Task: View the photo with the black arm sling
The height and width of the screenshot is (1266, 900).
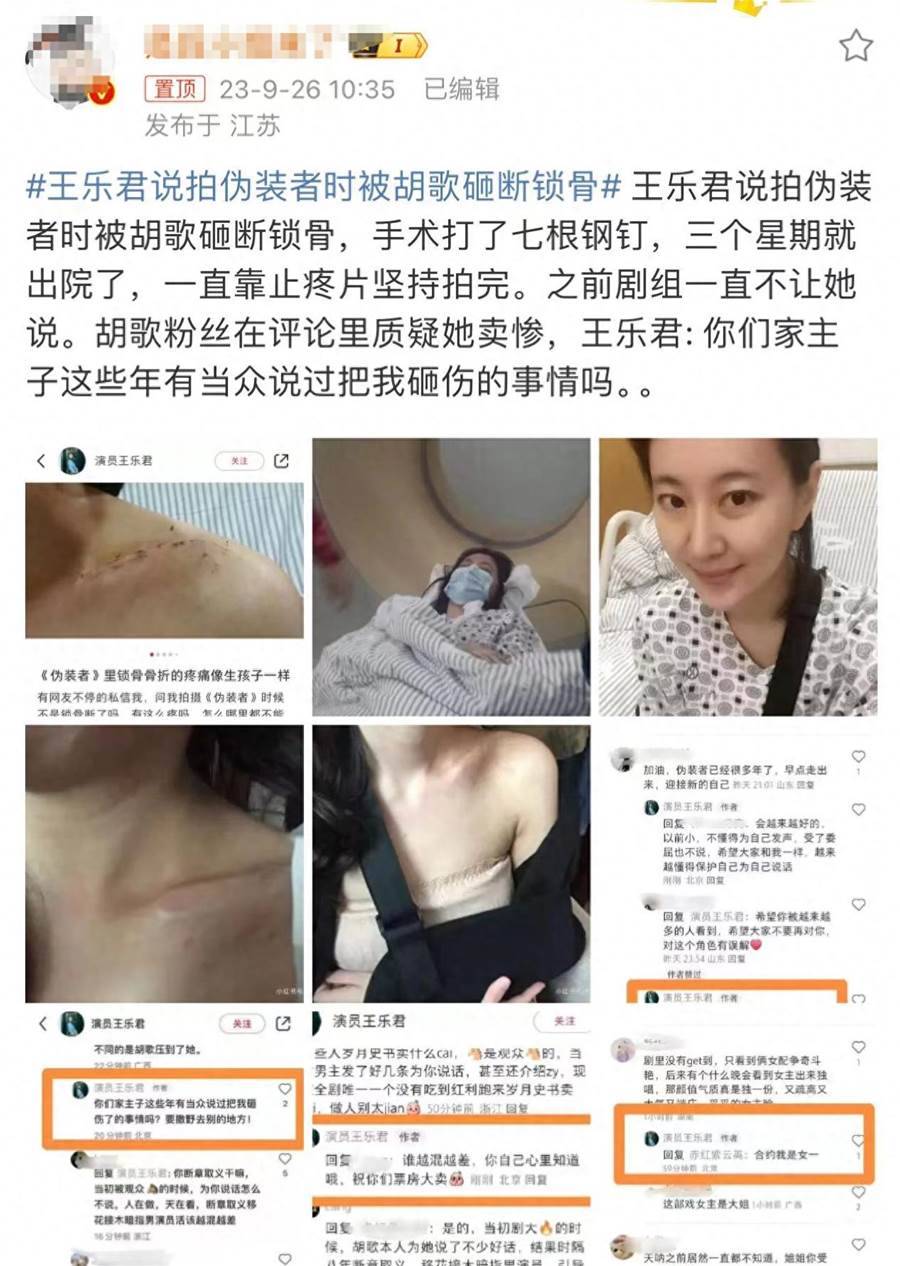Action: click(451, 863)
